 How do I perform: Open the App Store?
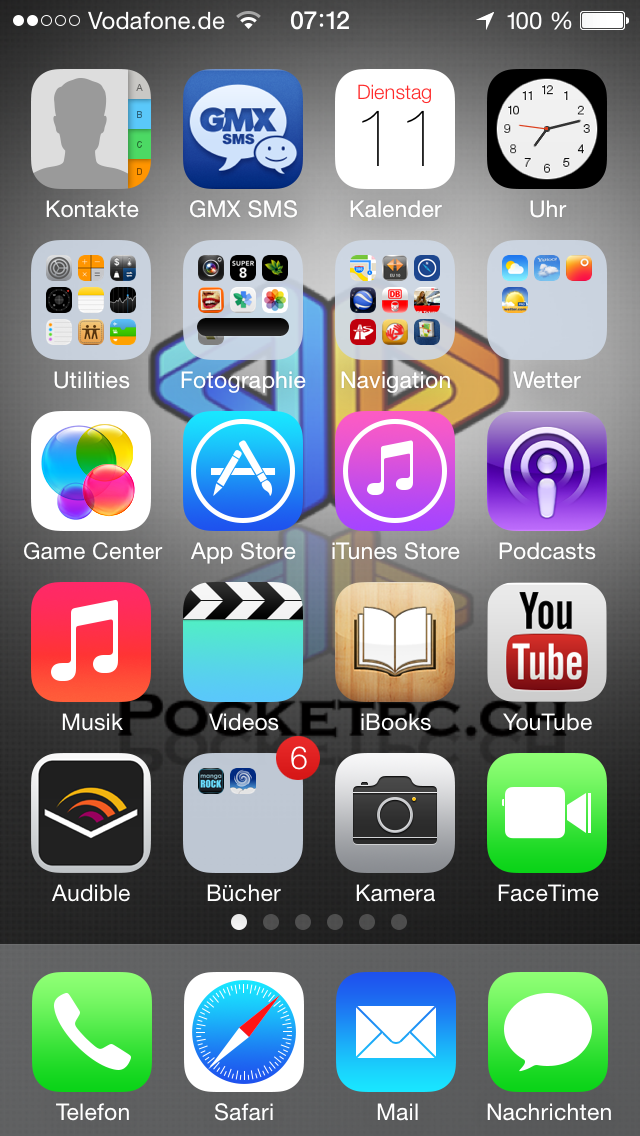click(243, 471)
